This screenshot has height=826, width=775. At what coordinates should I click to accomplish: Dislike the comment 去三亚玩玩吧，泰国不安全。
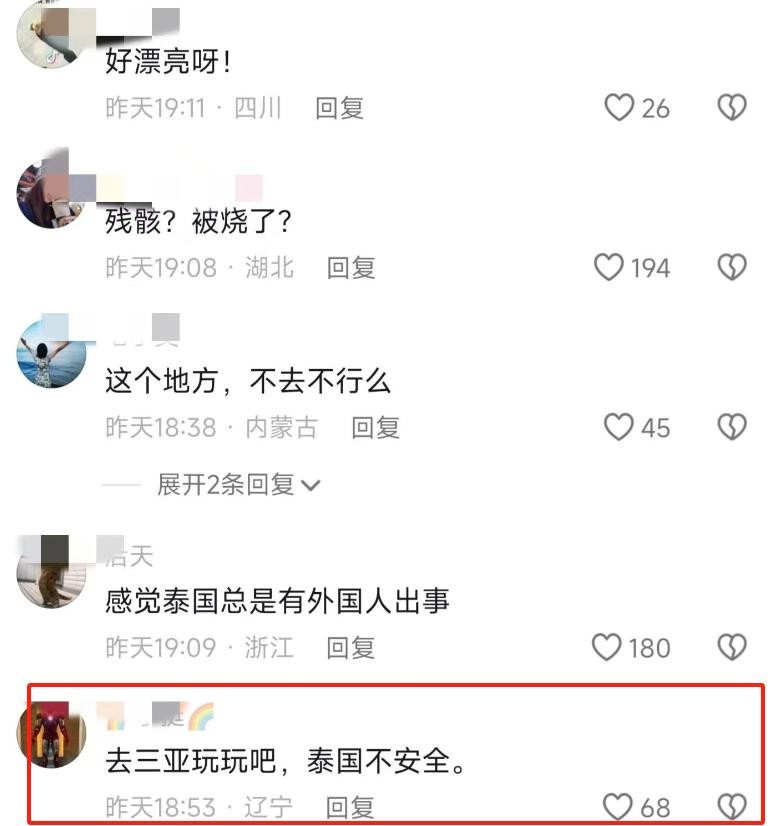pos(733,805)
